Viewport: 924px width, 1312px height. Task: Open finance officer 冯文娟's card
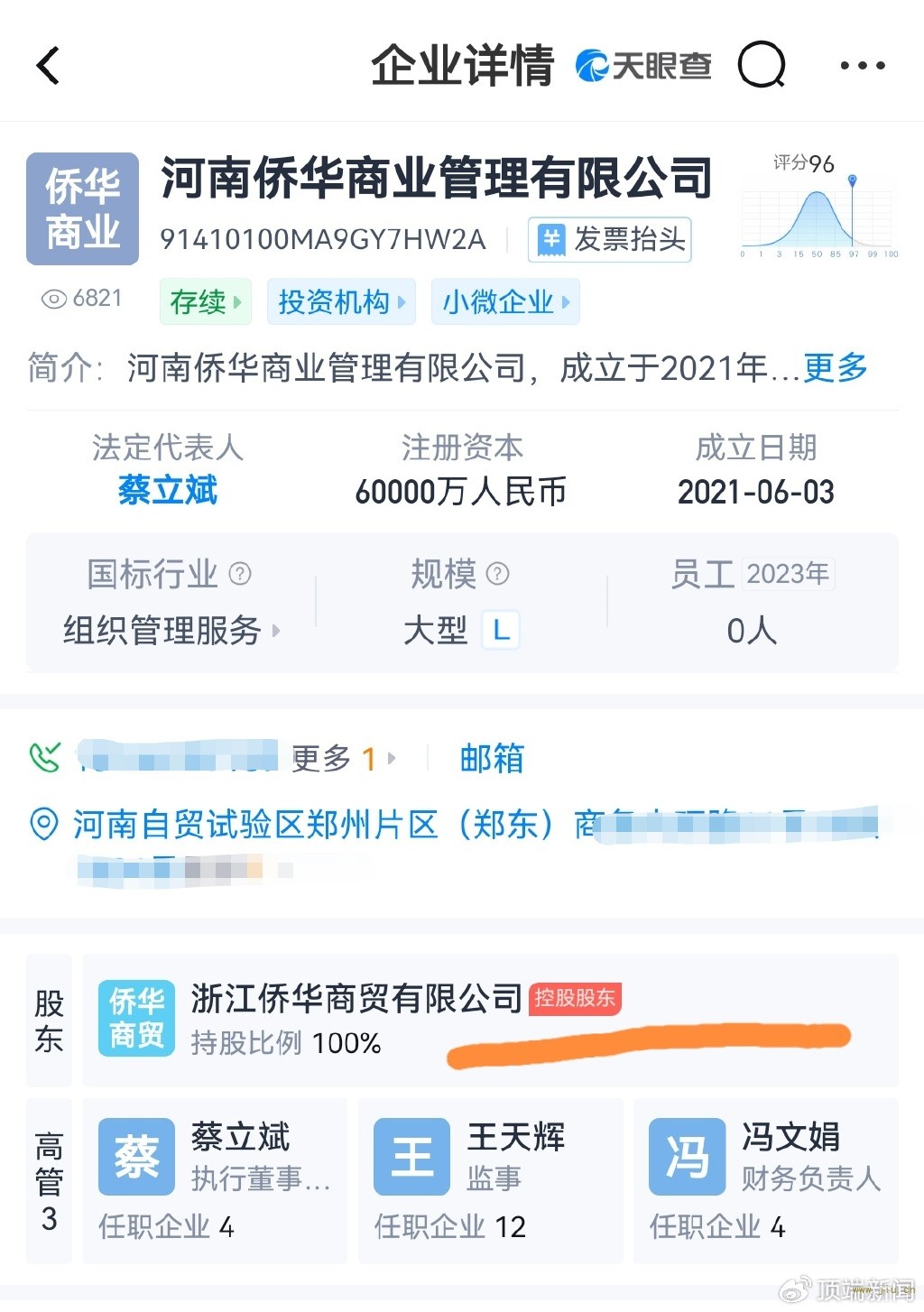click(x=765, y=1180)
